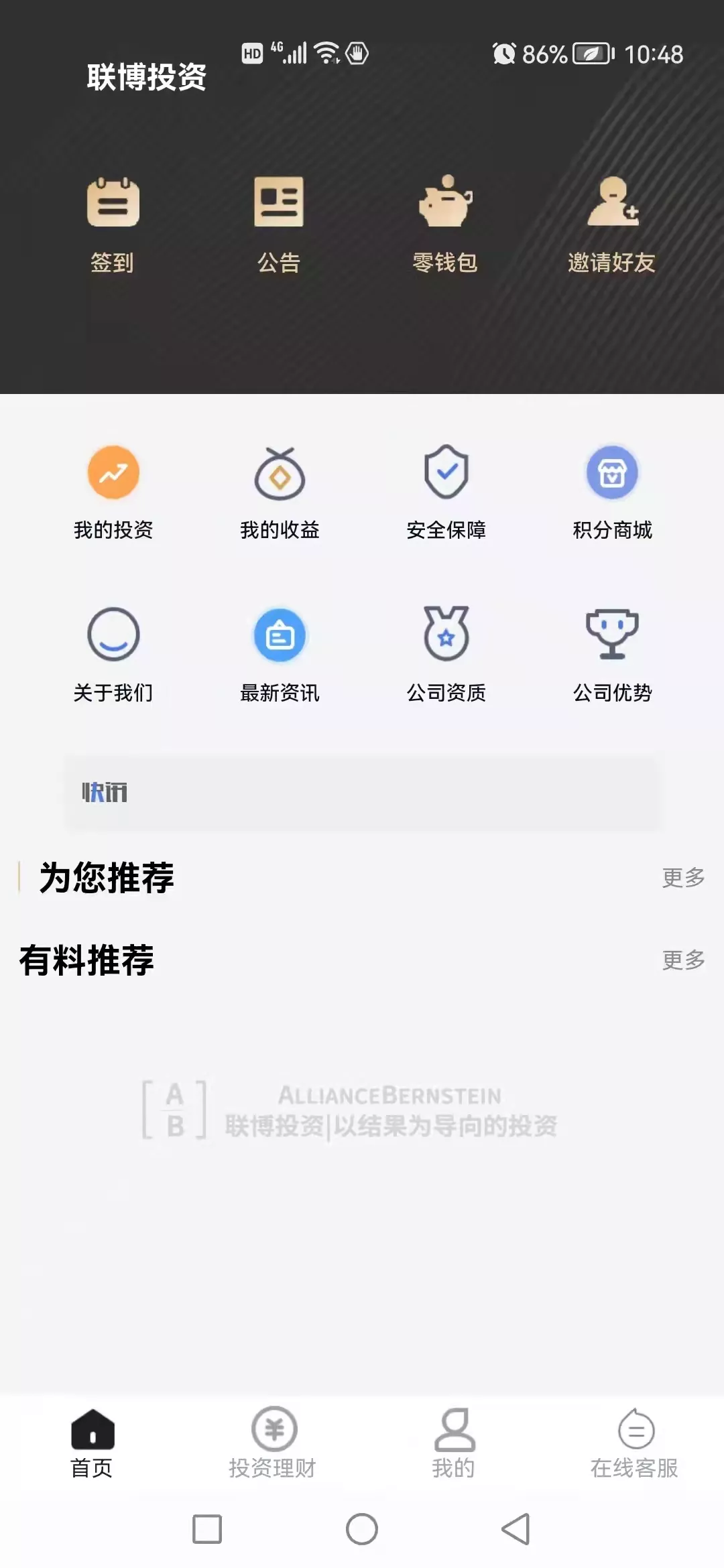Open 安全保障 security page
The image size is (724, 1568).
(x=446, y=493)
